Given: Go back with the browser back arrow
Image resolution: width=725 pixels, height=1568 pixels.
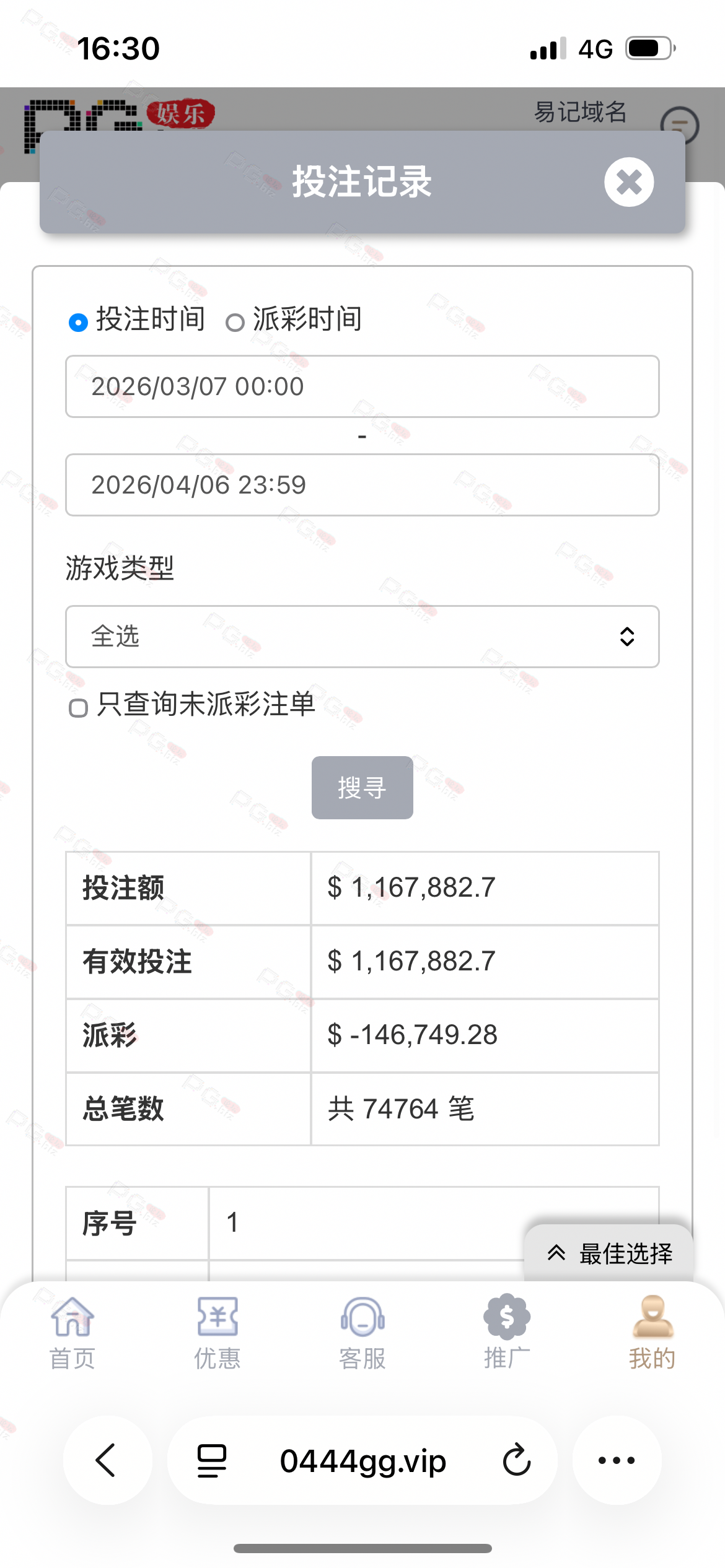Looking at the screenshot, I should (x=107, y=1460).
